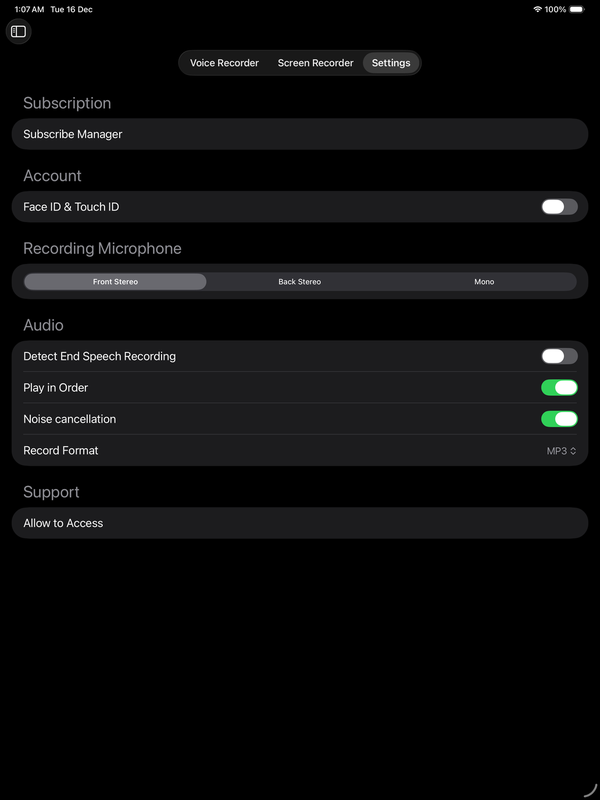
Task: Select the Mono microphone option
Action: pyautogui.click(x=484, y=282)
